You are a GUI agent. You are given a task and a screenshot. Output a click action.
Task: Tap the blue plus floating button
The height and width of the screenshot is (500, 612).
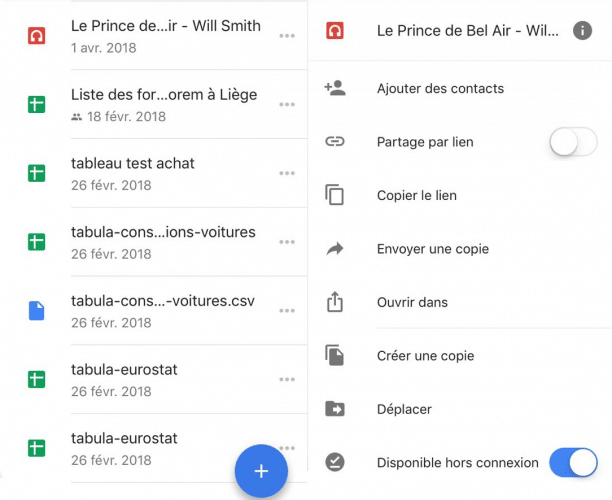(x=261, y=471)
